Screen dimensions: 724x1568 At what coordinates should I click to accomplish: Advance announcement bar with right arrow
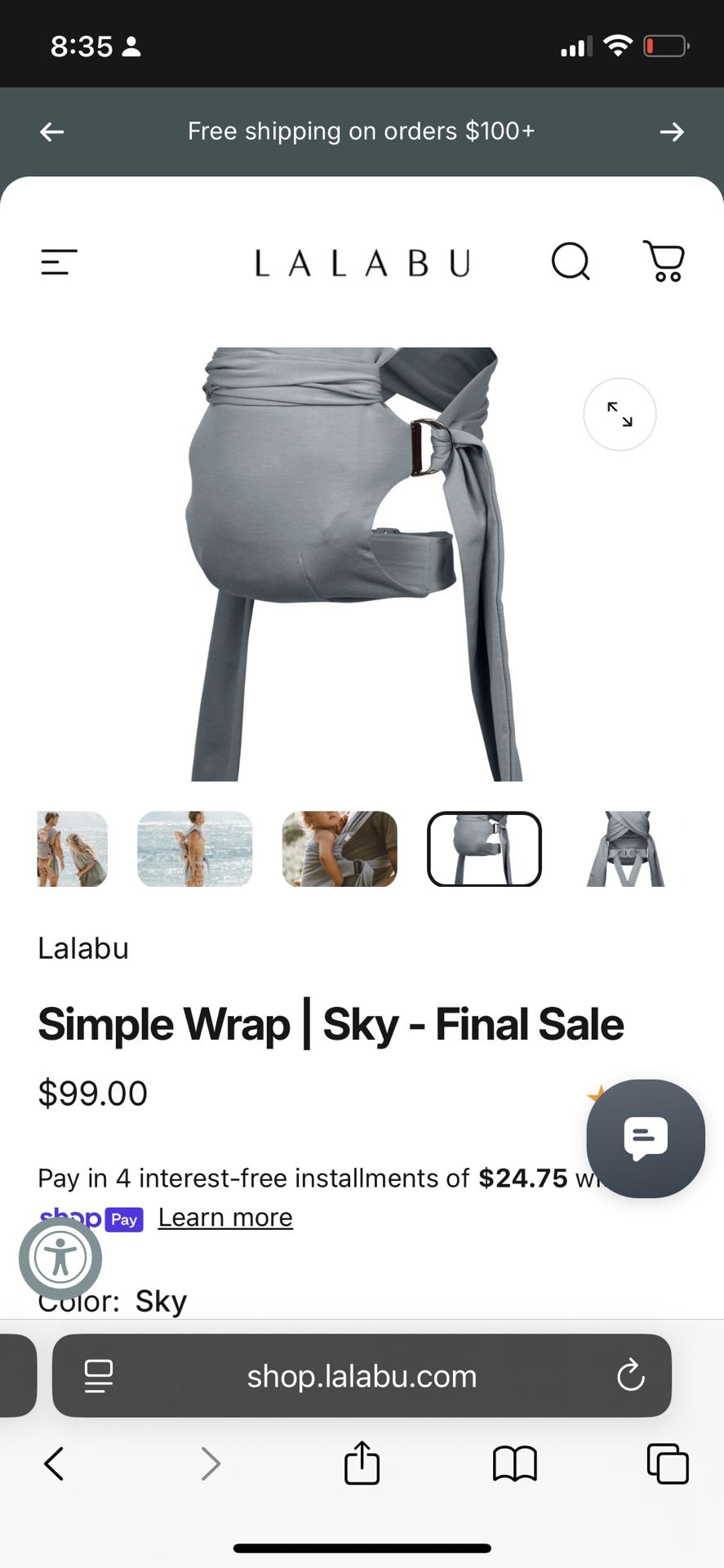tap(672, 131)
